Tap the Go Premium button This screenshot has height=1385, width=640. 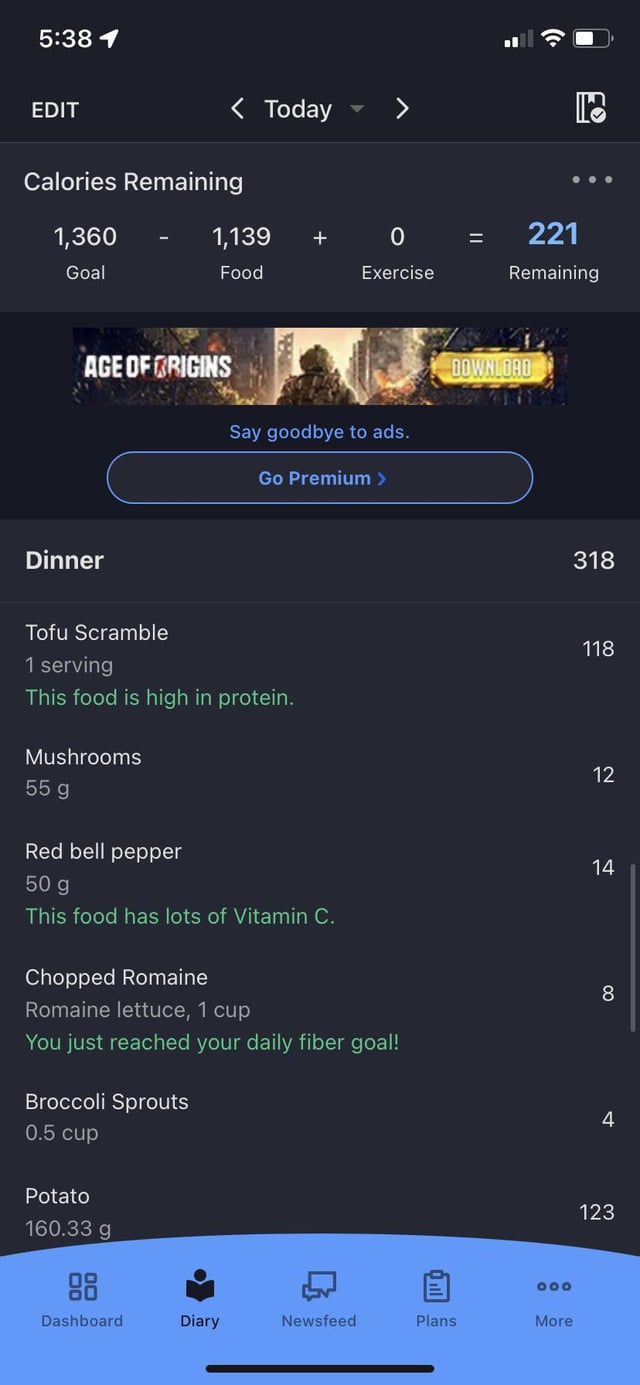320,478
